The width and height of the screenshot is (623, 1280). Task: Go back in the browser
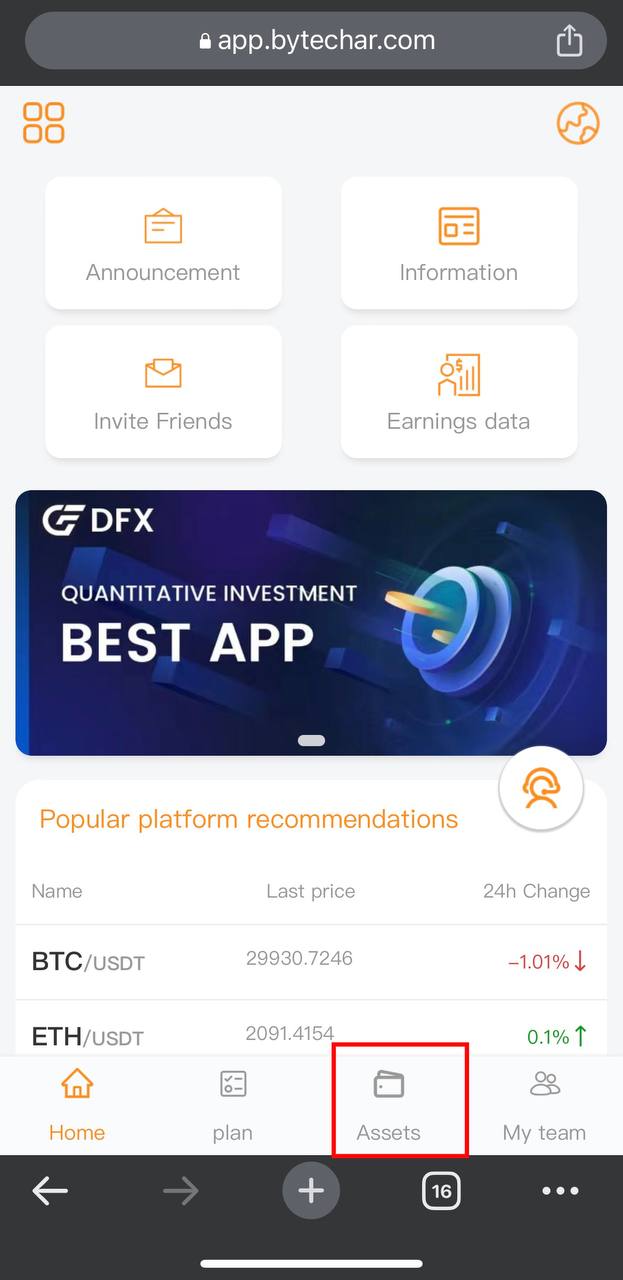click(50, 1190)
